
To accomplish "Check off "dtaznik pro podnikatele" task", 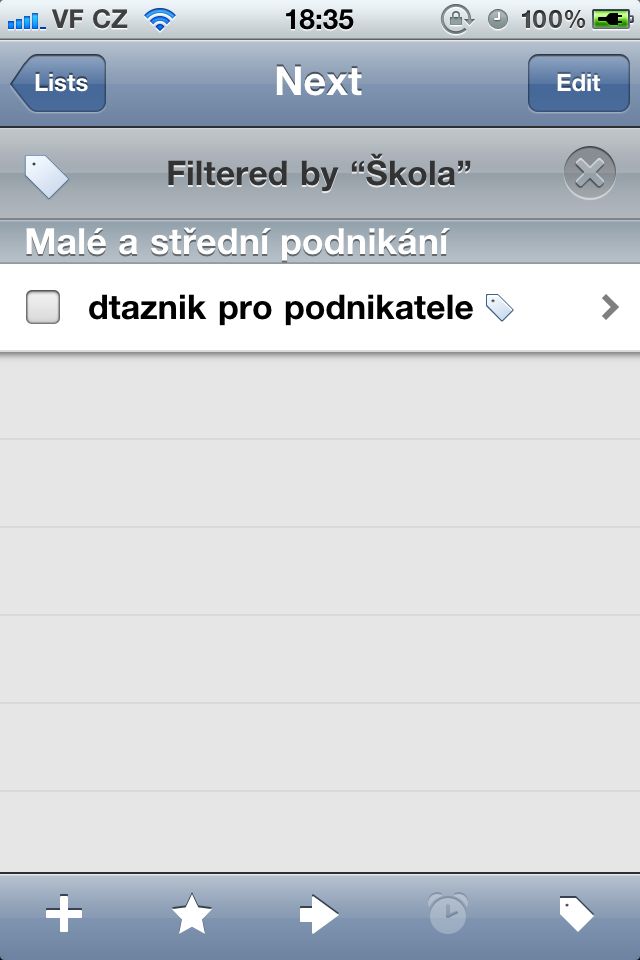I will [x=43, y=308].
